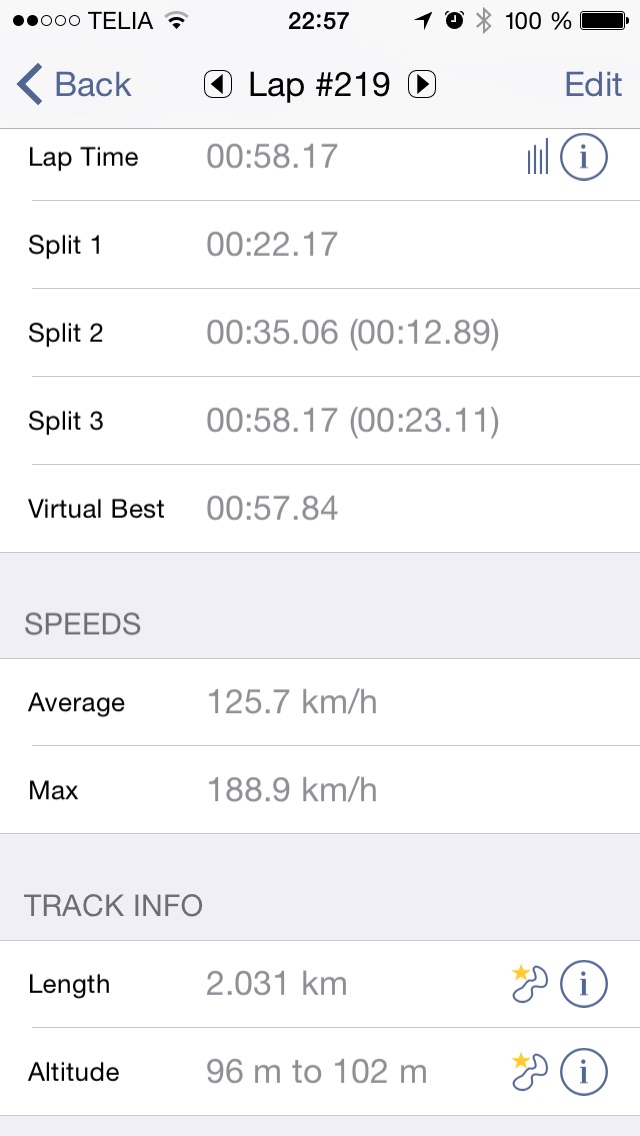Open the track icon in the Altitude row
This screenshot has height=1136, width=640.
coord(530,1072)
